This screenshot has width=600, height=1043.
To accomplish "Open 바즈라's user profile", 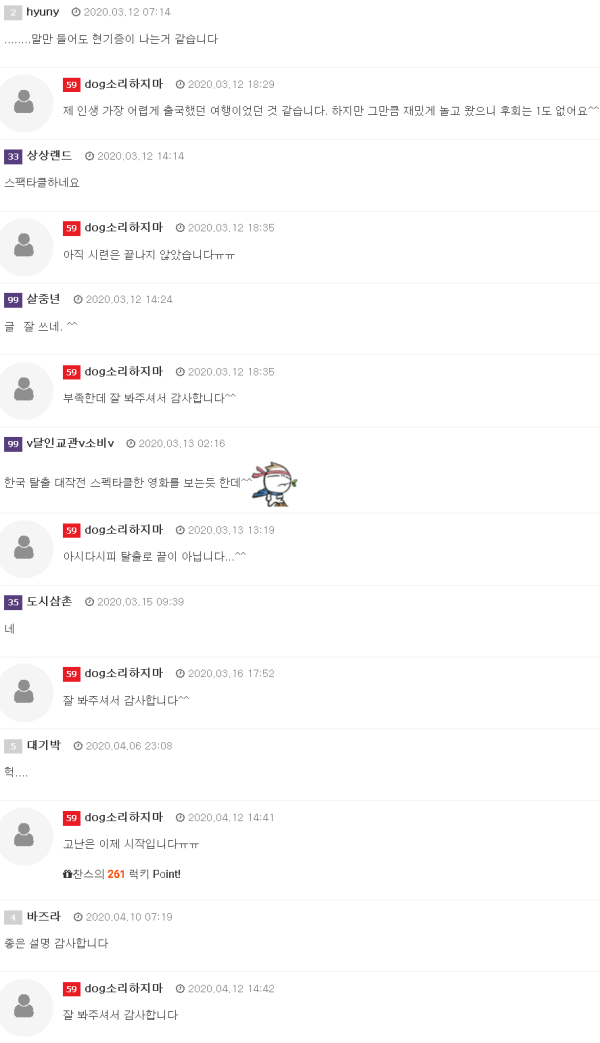I will (x=43, y=916).
